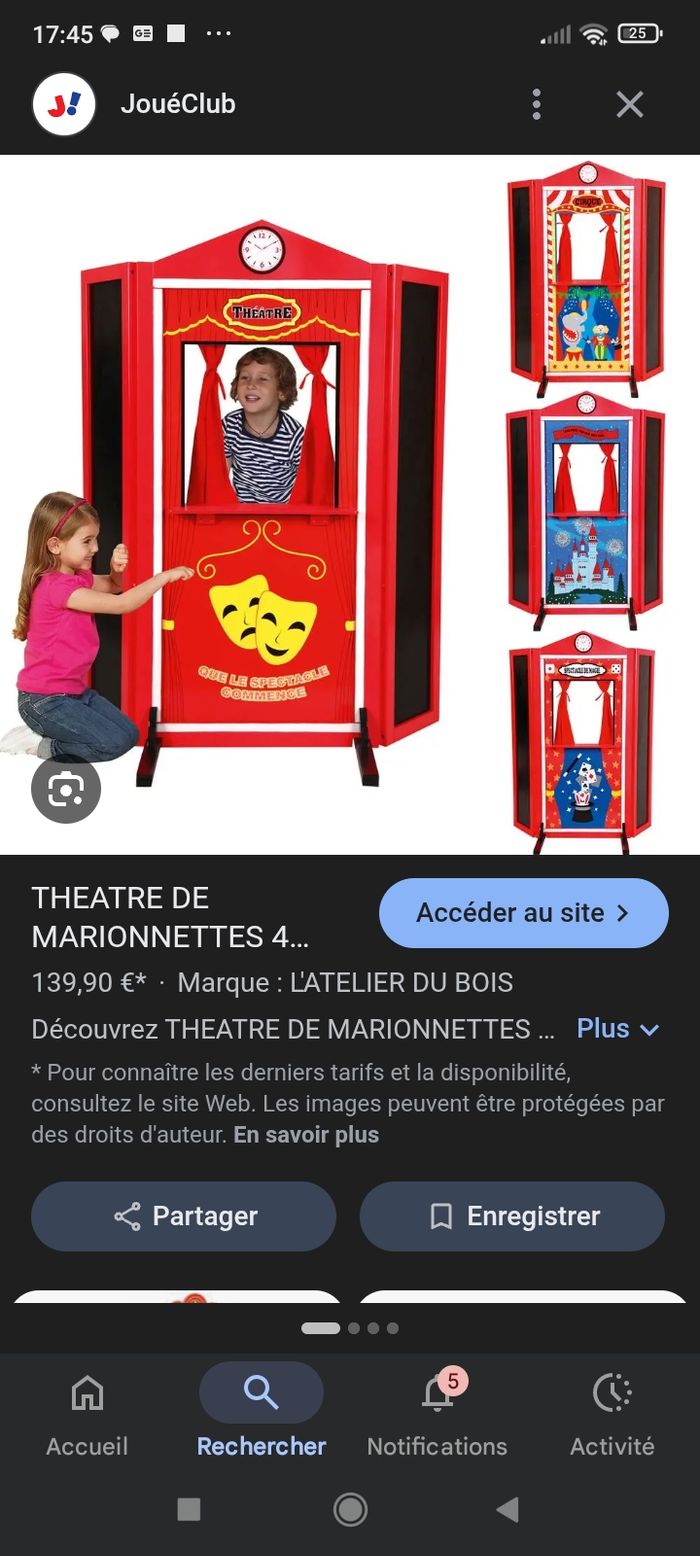700x1556 pixels.
Task: Open the En savoir plus link
Action: pos(306,1135)
